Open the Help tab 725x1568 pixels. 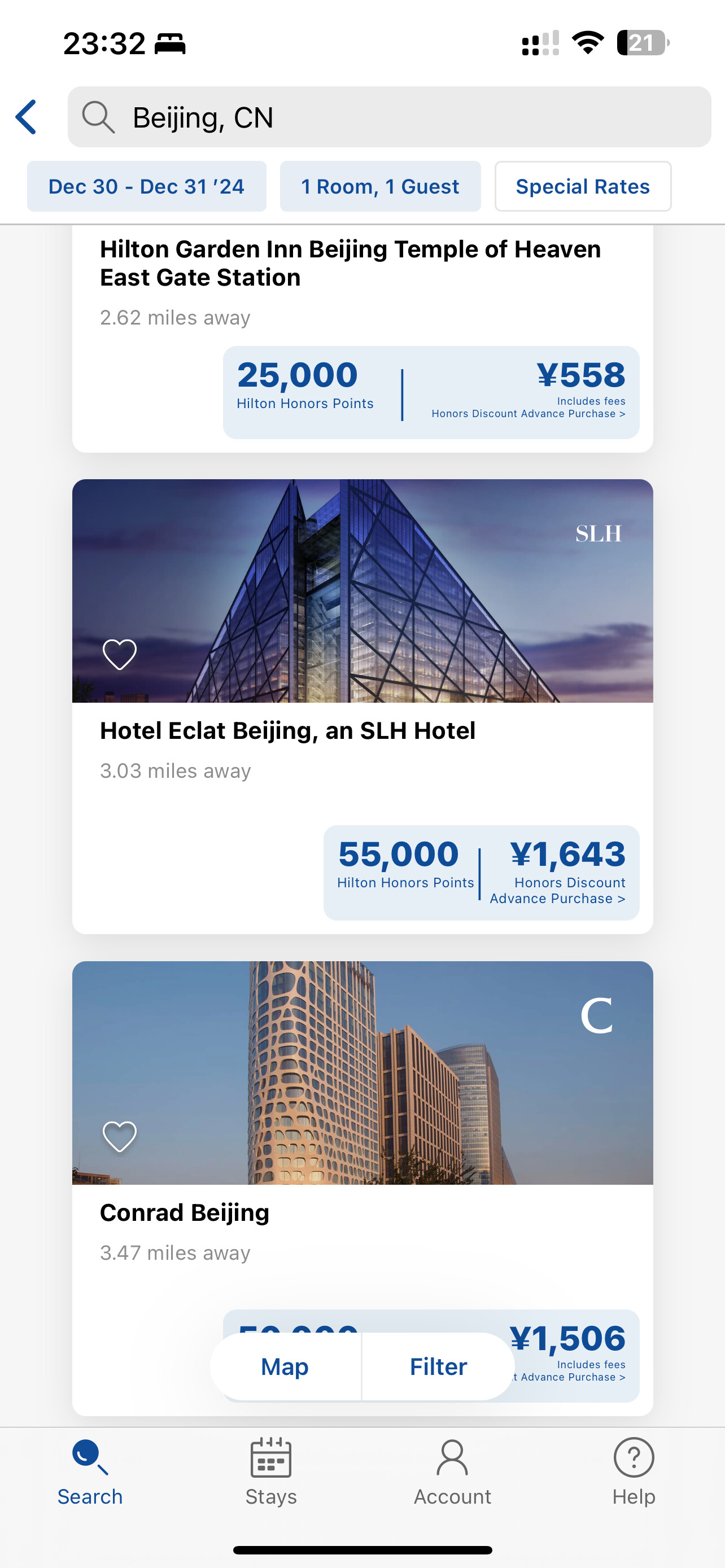[x=634, y=1472]
